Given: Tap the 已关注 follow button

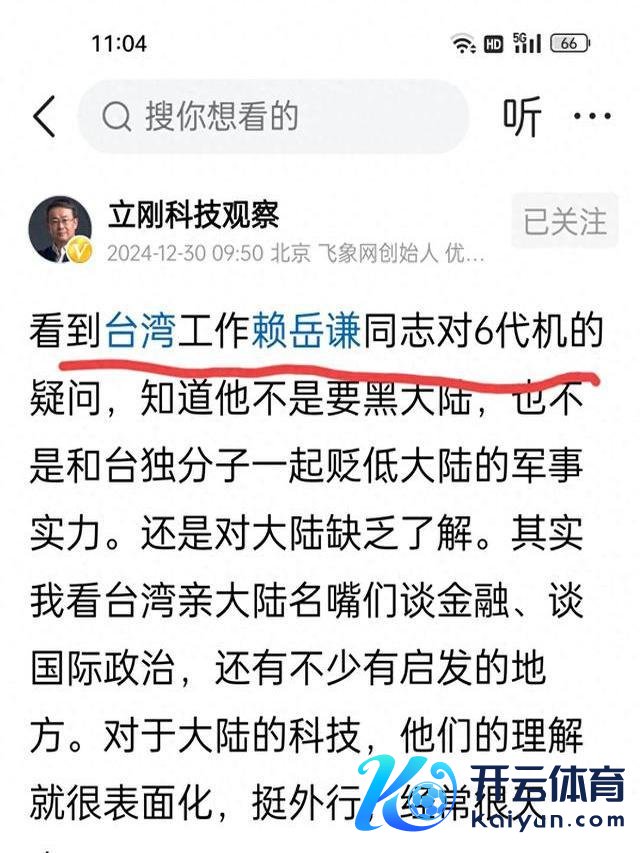Looking at the screenshot, I should point(565,221).
